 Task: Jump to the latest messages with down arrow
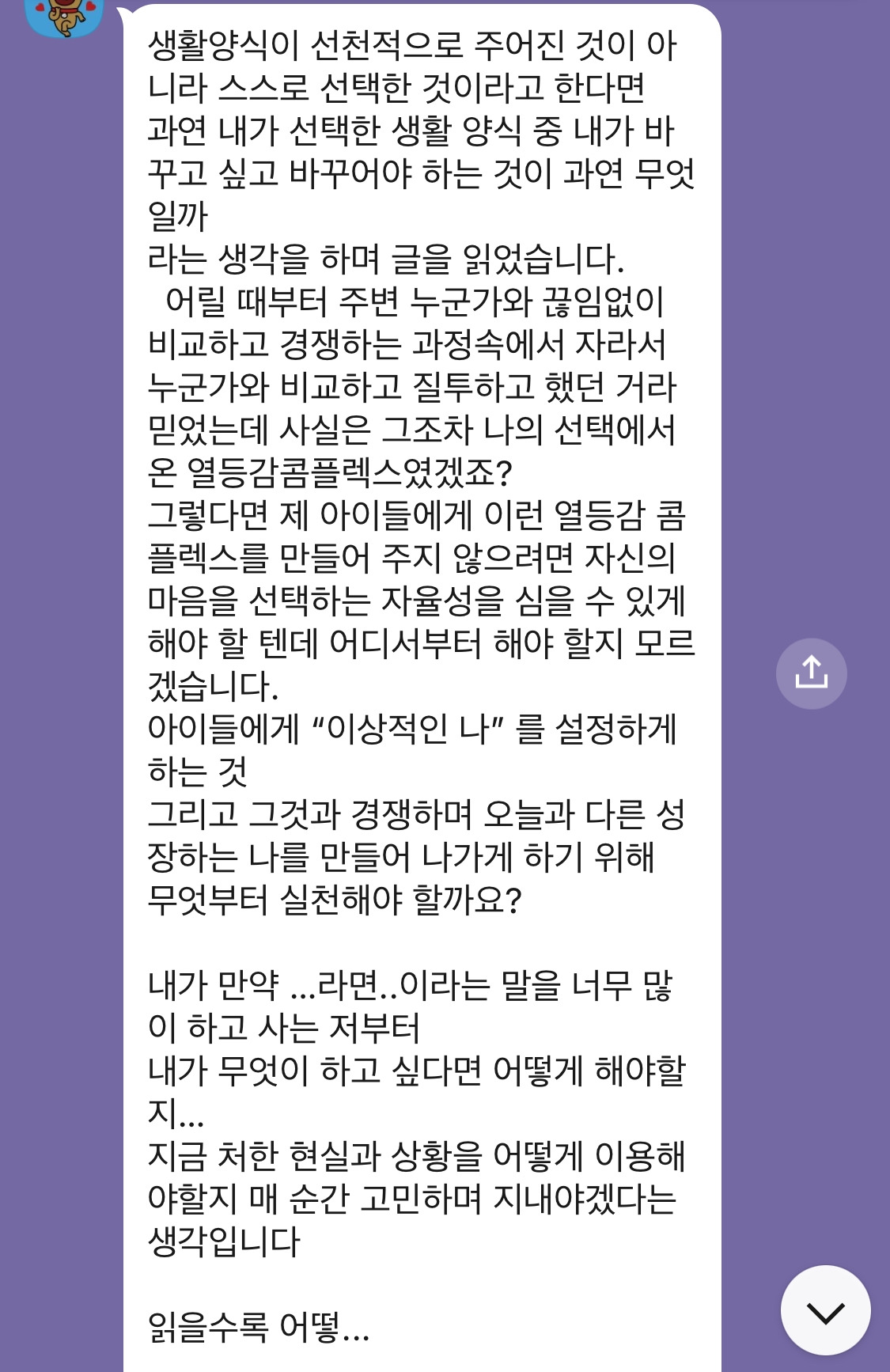825,1310
